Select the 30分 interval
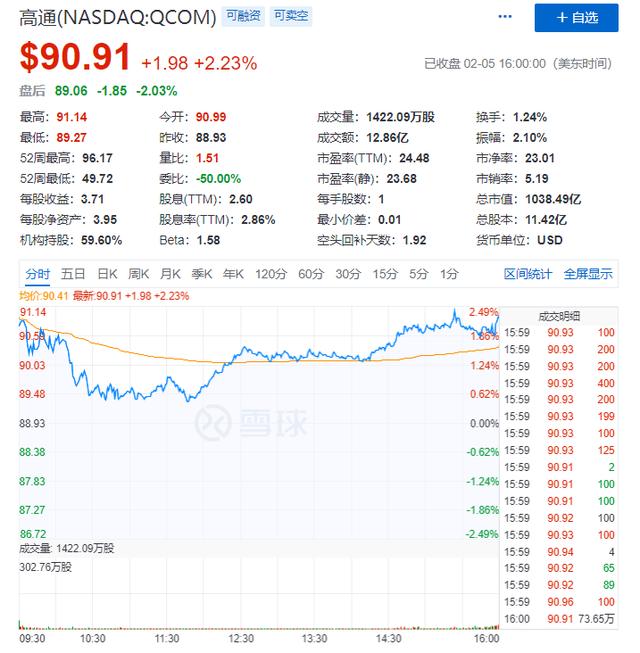This screenshot has height=653, width=640. click(x=348, y=274)
